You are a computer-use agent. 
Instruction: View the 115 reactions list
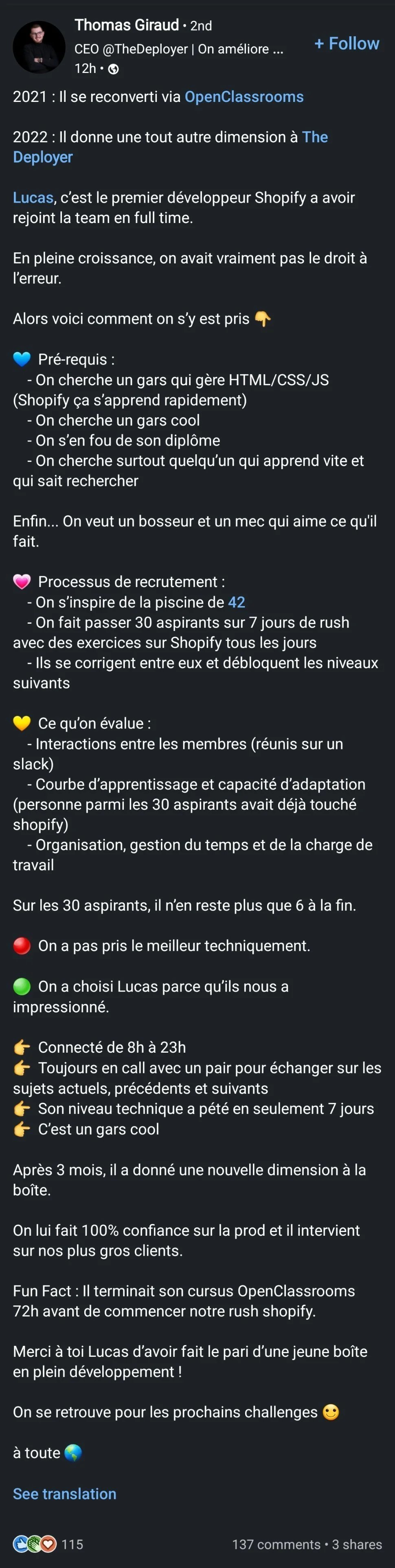[x=48, y=1544]
